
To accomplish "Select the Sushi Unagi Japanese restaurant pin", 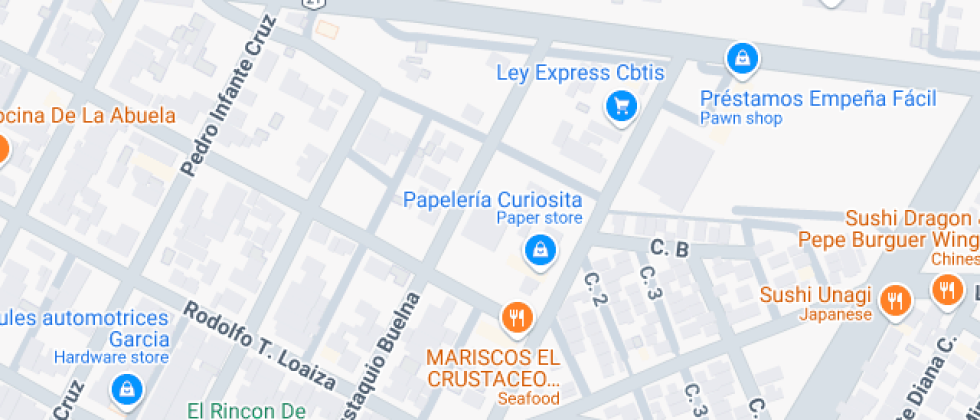I will [x=895, y=299].
